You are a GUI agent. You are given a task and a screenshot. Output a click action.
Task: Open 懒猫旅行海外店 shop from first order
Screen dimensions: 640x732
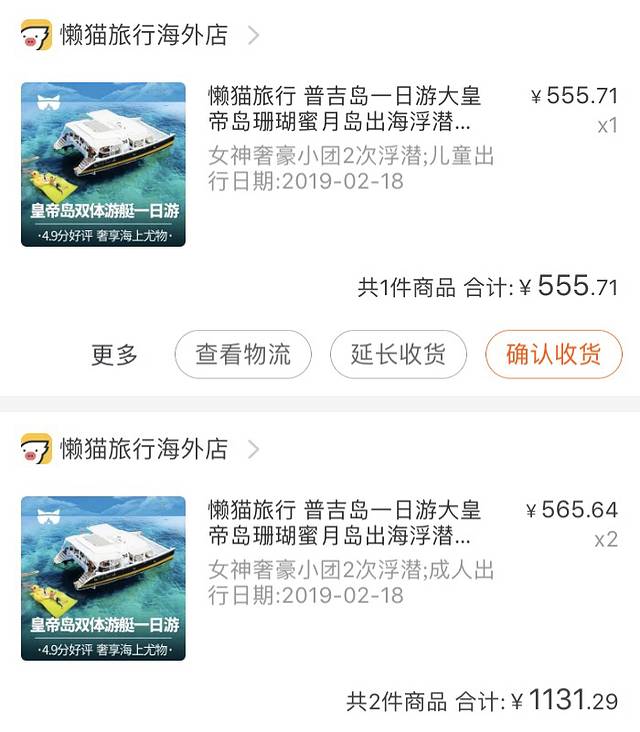coord(144,35)
